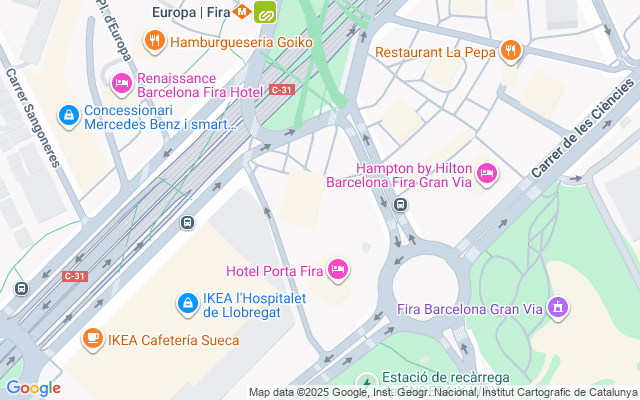This screenshot has width=640, height=400.
Task: Open the Google logo link
Action: [x=33, y=388]
